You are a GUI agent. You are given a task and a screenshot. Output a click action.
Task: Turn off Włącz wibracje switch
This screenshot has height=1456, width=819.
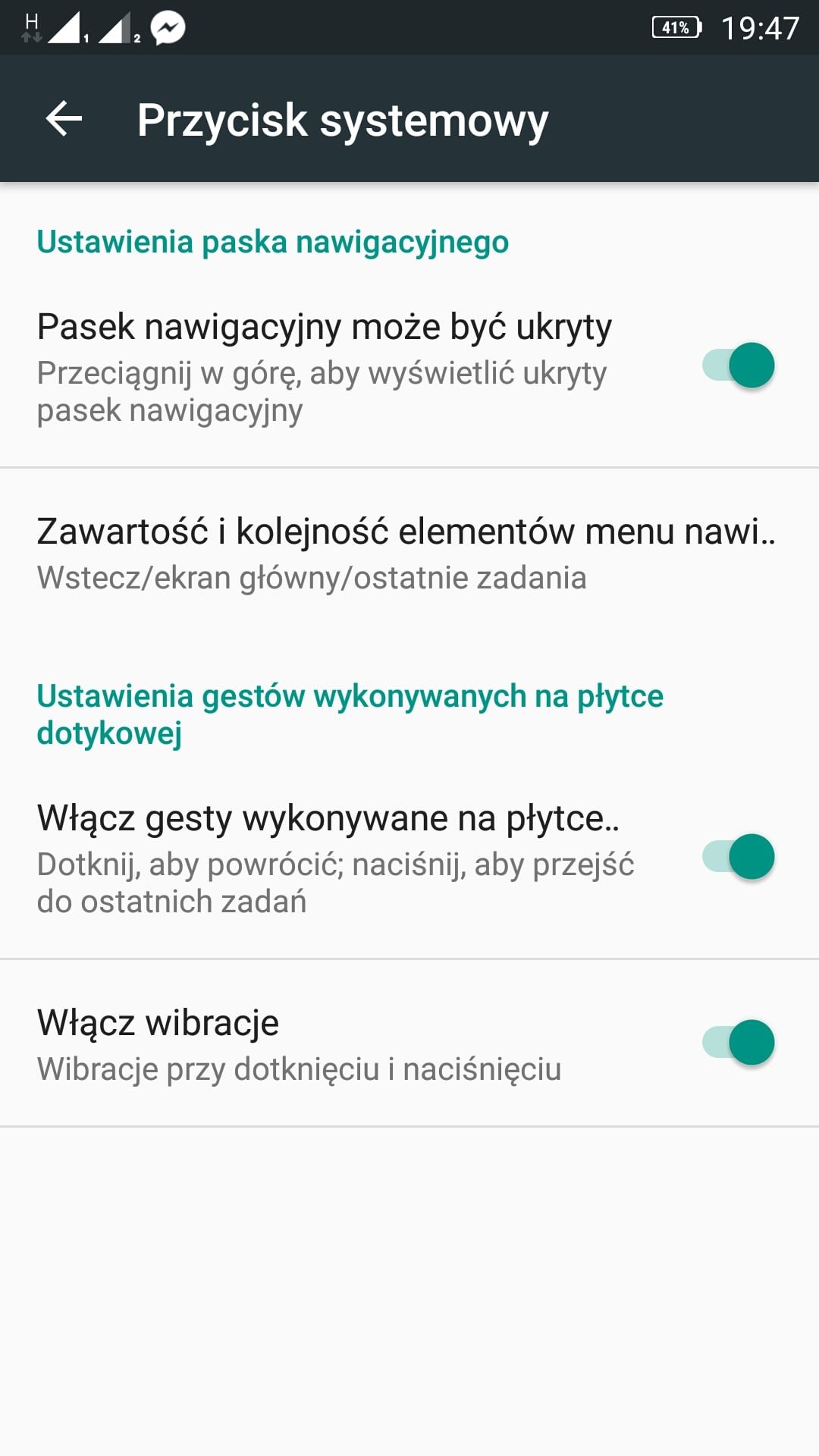tap(738, 1042)
